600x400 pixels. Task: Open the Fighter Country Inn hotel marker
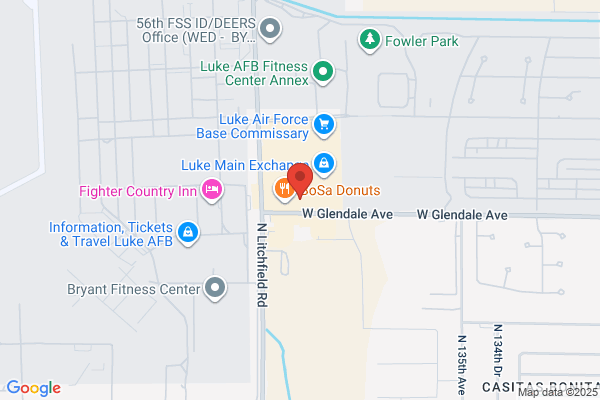pos(212,190)
